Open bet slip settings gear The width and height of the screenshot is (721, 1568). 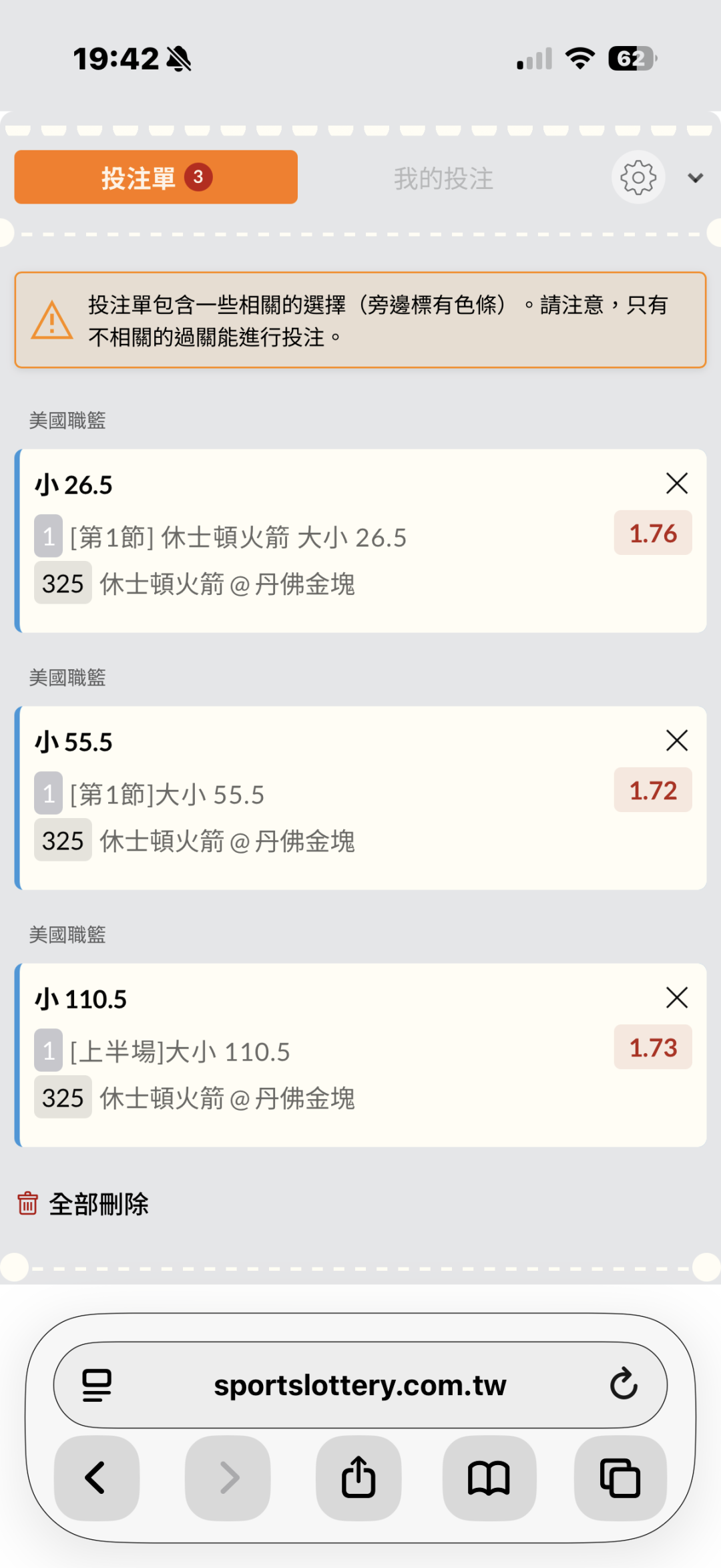pyautogui.click(x=638, y=178)
